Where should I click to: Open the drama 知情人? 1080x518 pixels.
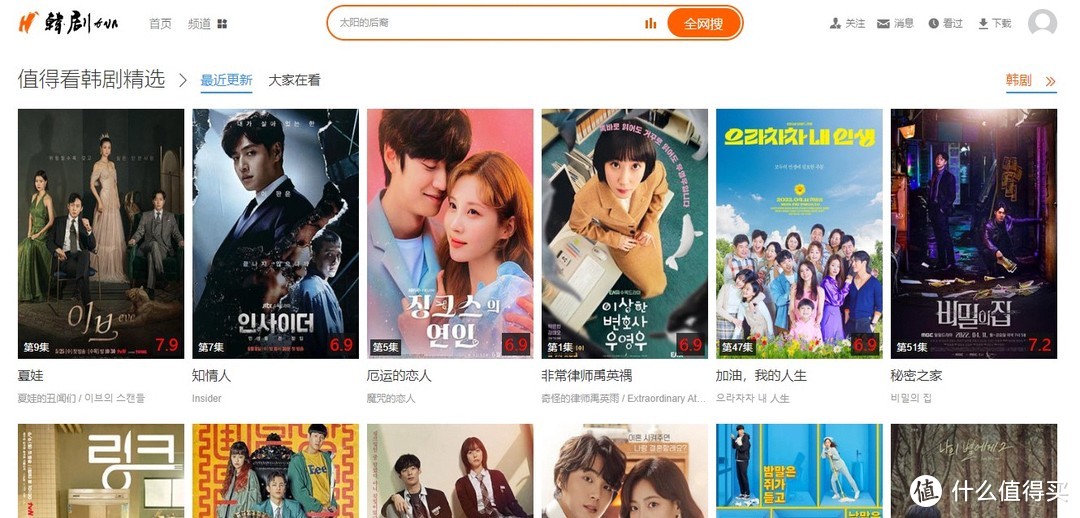[x=275, y=233]
